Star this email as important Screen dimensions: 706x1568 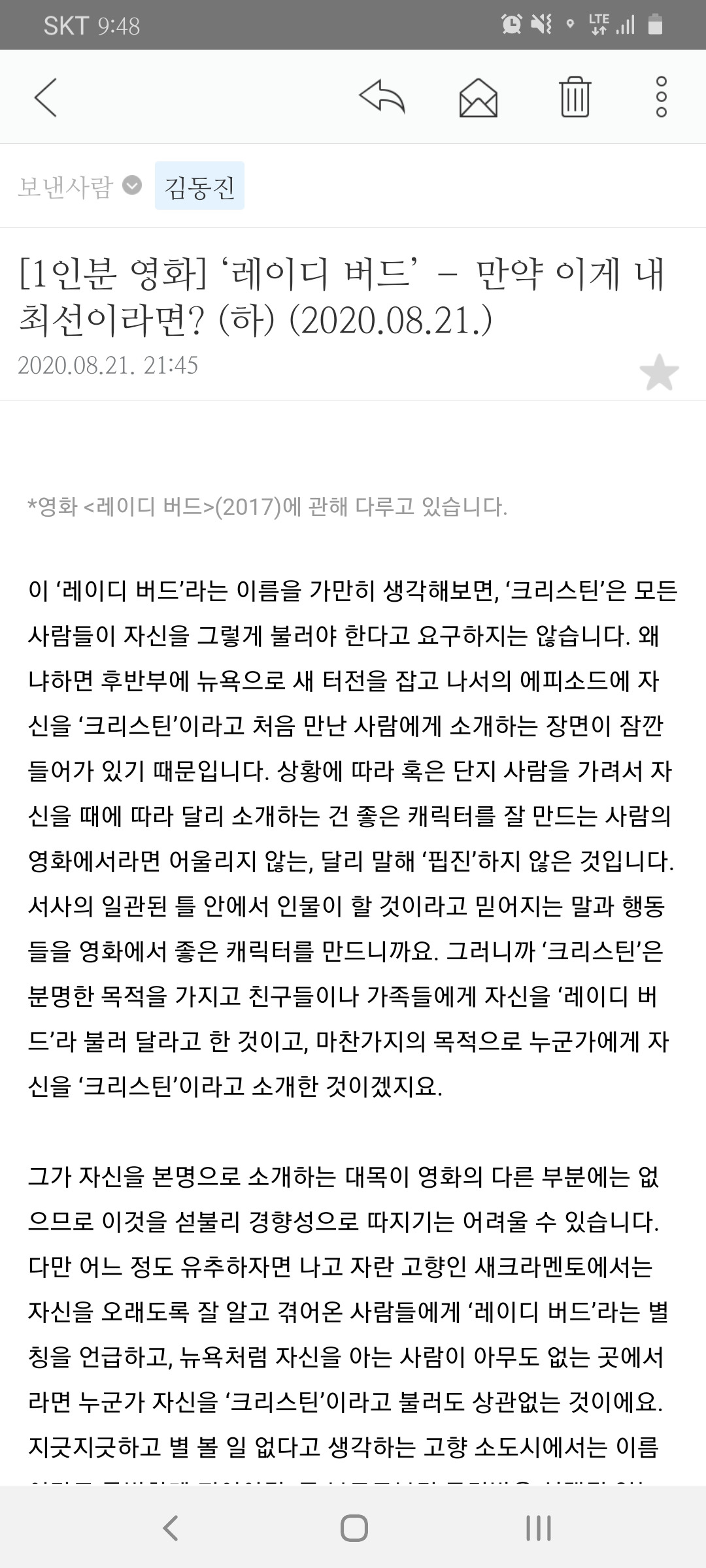(x=659, y=373)
